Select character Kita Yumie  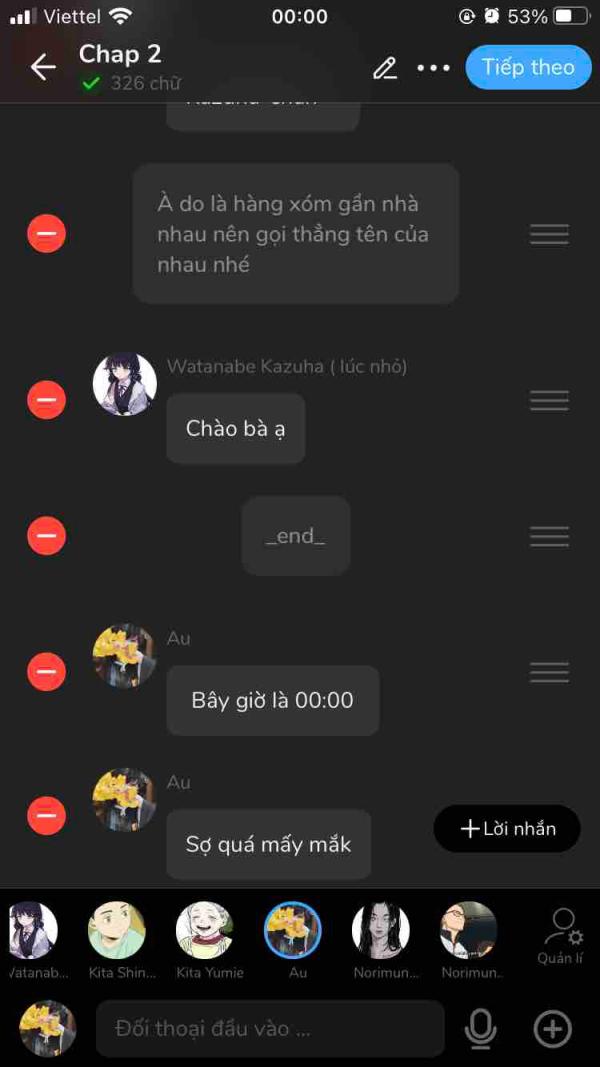pyautogui.click(x=204, y=931)
